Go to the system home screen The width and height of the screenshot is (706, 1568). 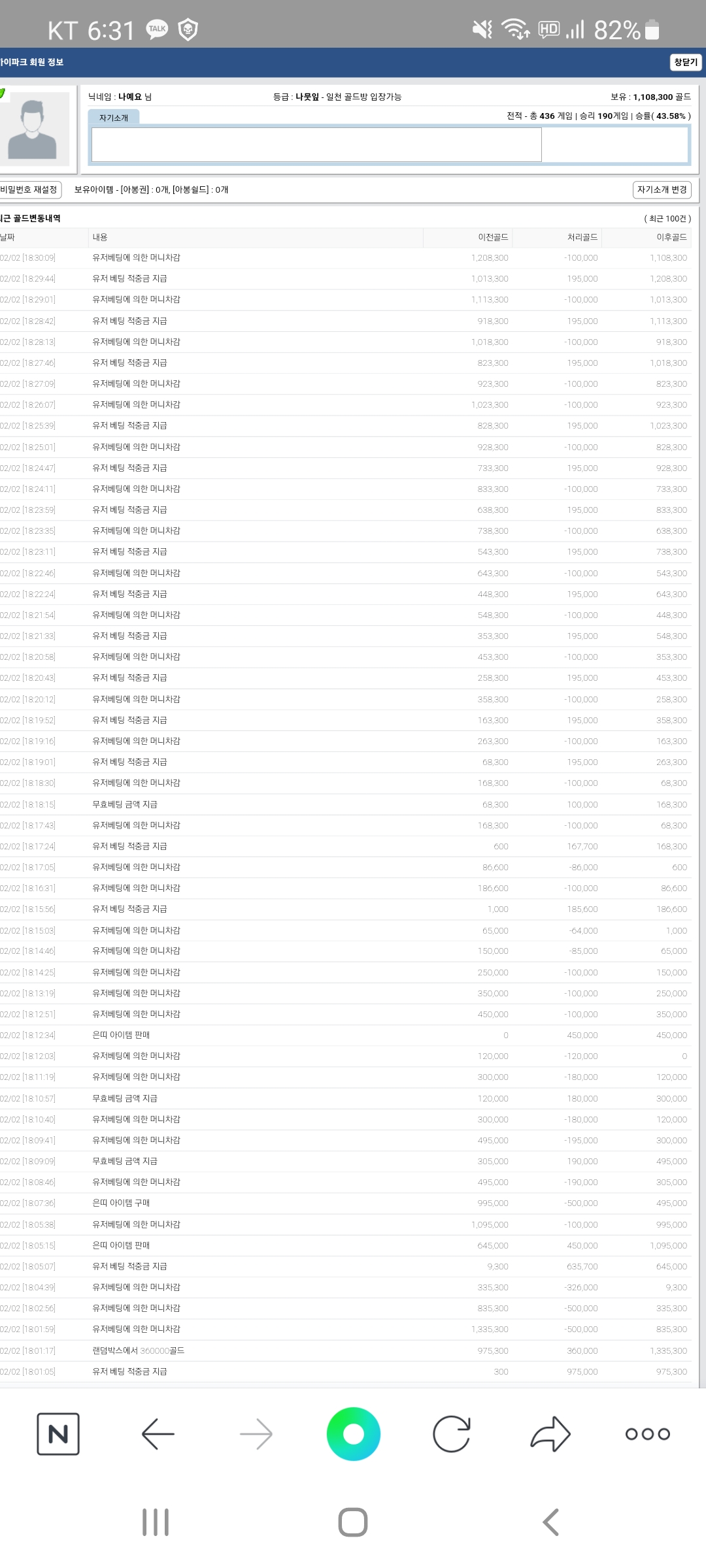pyautogui.click(x=353, y=1522)
